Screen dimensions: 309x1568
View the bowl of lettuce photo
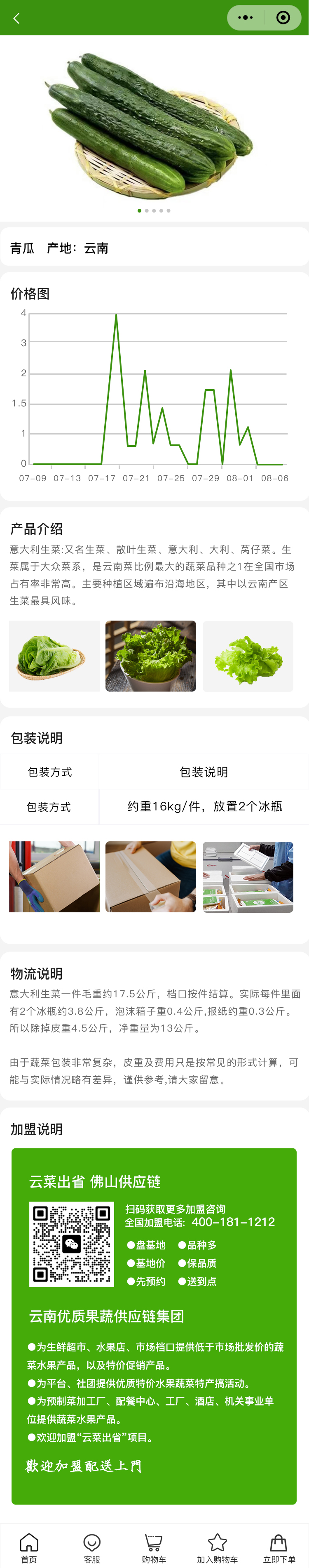[x=151, y=656]
